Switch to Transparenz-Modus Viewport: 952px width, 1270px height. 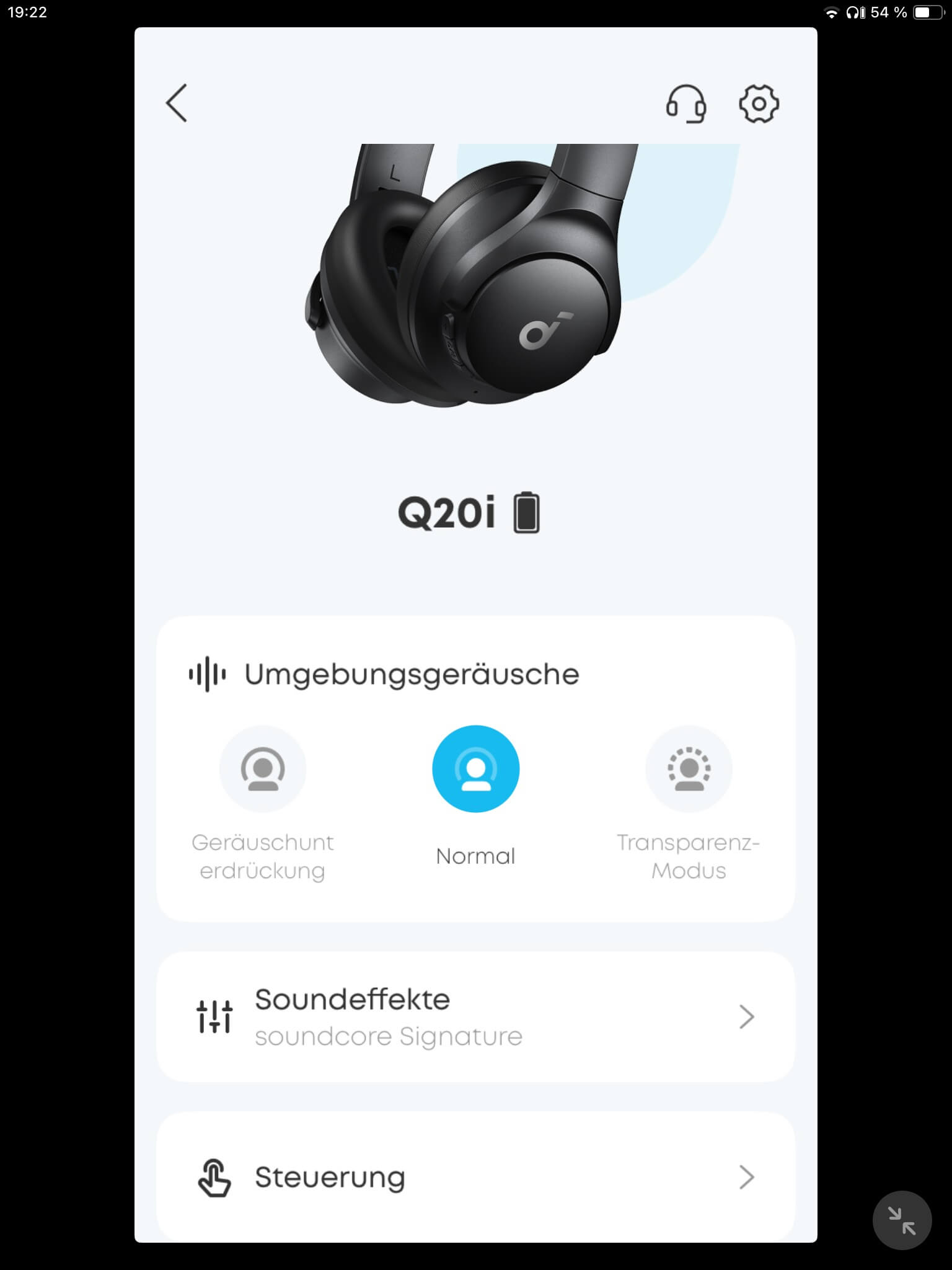pos(689,769)
